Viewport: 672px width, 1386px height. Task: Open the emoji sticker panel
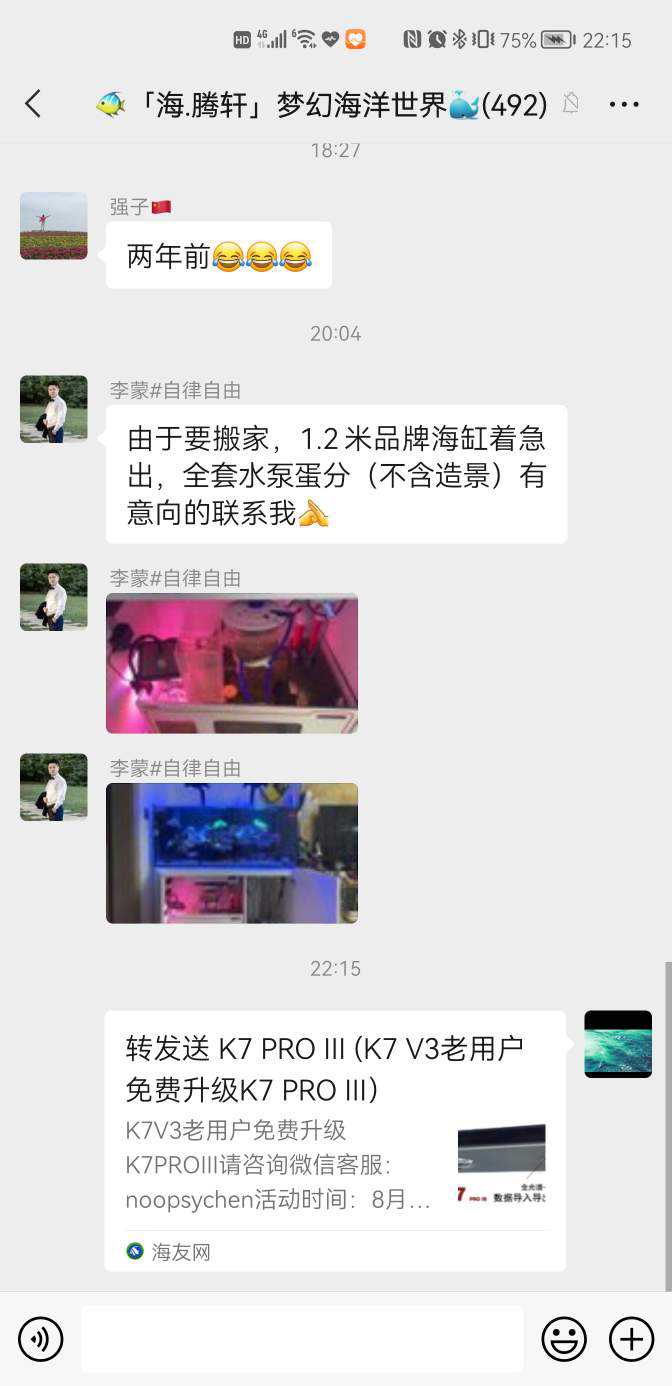[x=564, y=1338]
